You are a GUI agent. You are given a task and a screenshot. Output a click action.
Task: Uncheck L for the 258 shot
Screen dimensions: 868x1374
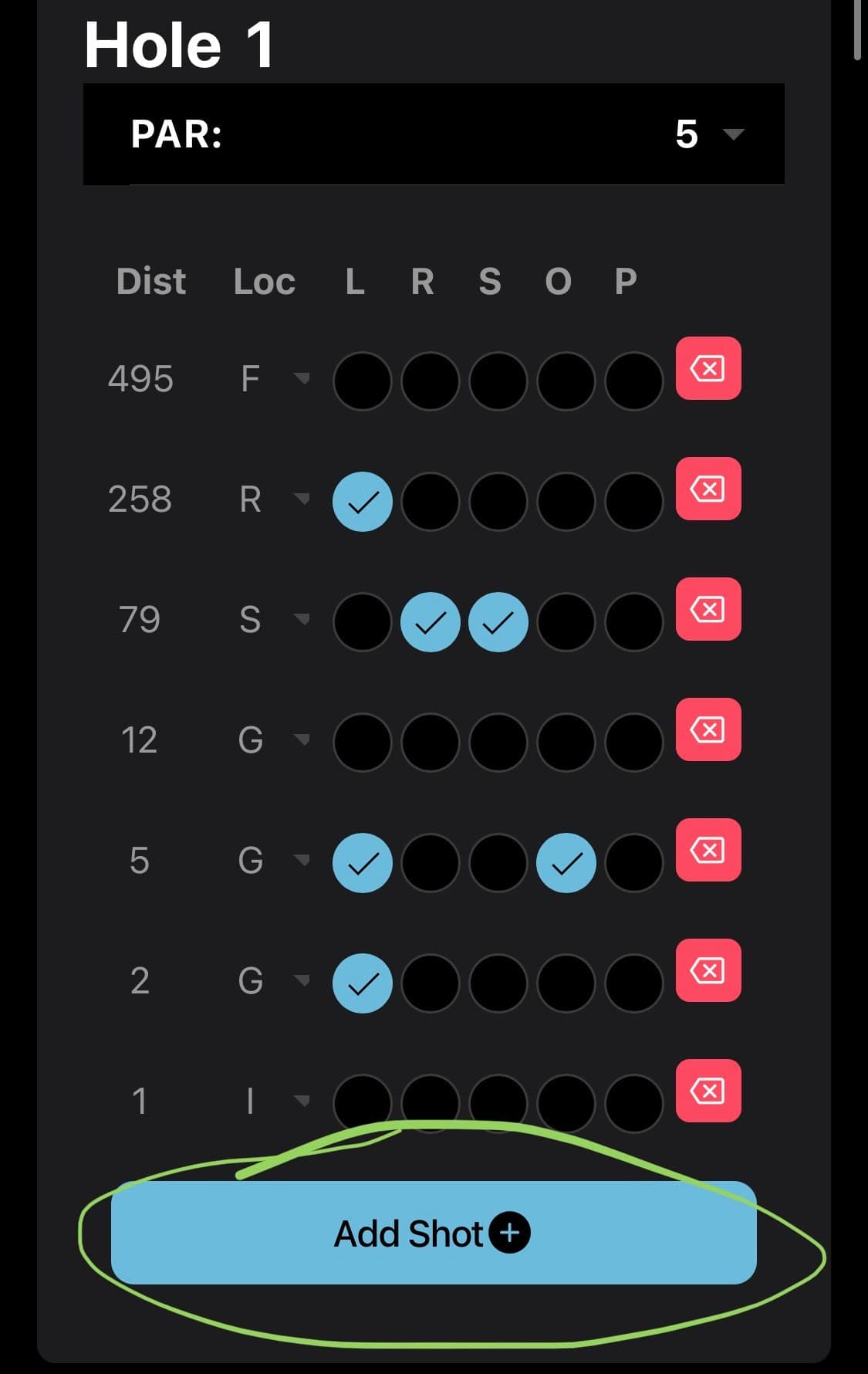pos(362,502)
